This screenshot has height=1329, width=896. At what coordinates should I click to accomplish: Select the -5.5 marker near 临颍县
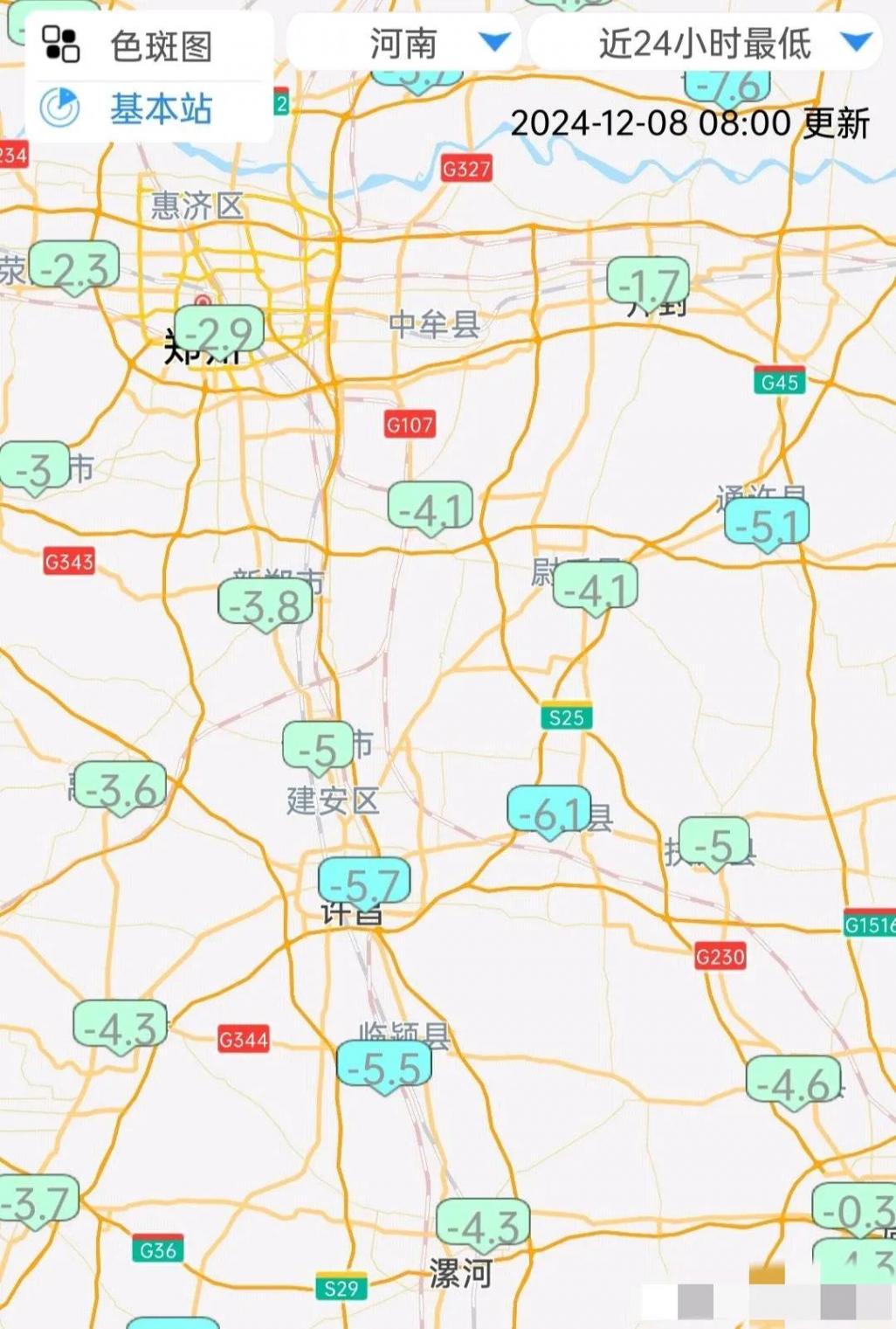(384, 1065)
